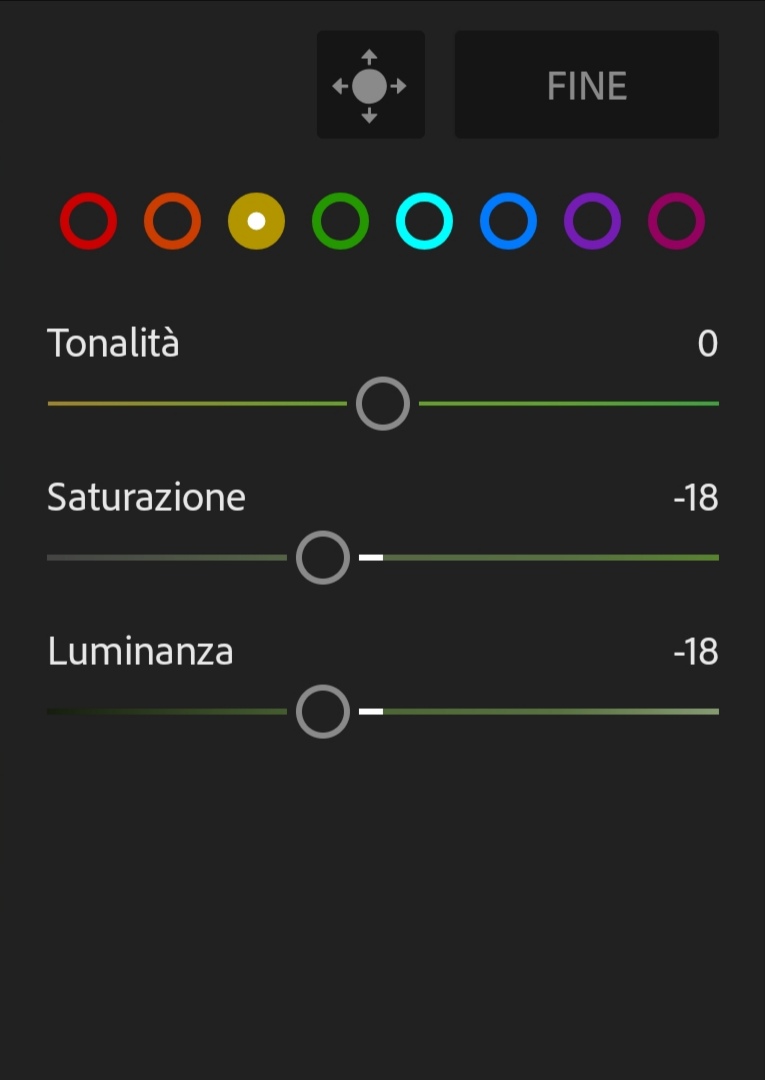The height and width of the screenshot is (1080, 765).
Task: Tap the Tonalità slider handle
Action: tap(383, 404)
